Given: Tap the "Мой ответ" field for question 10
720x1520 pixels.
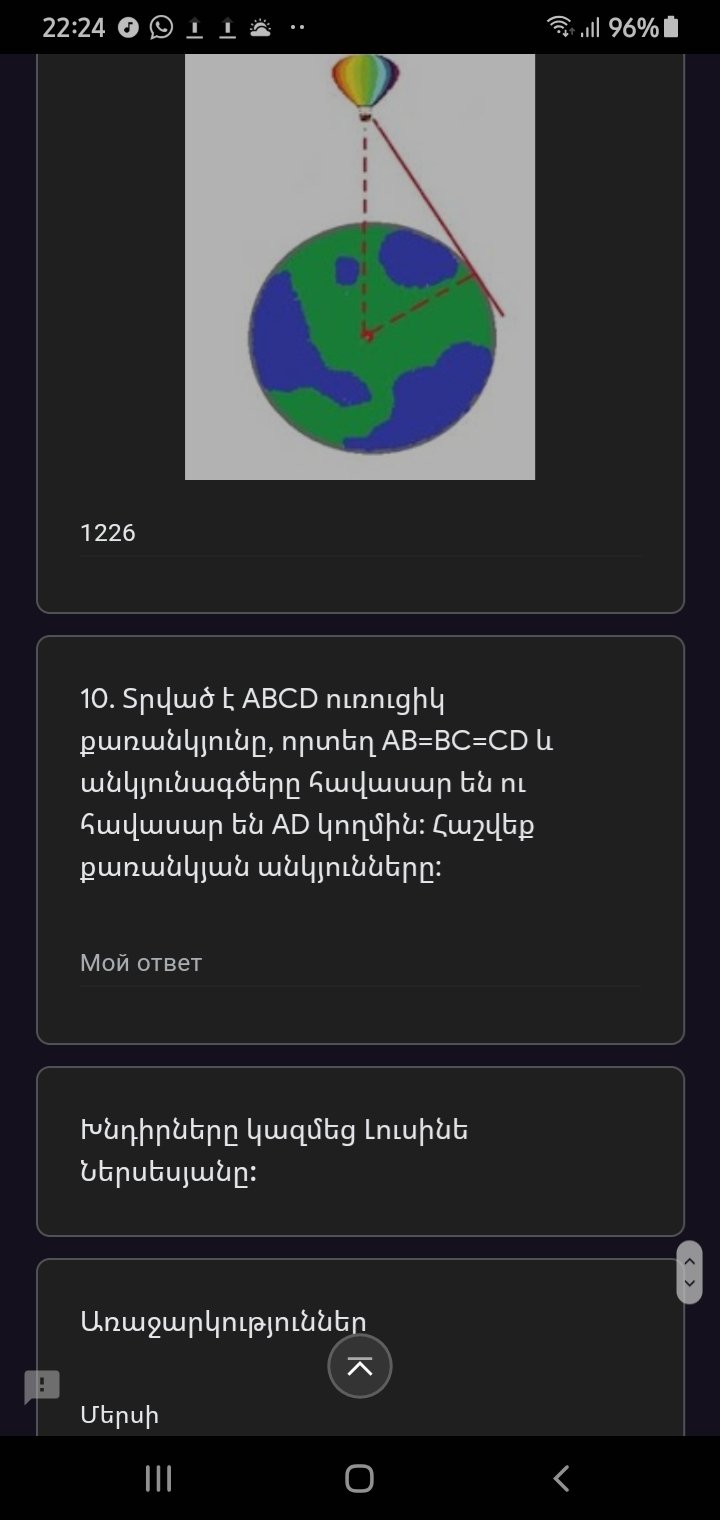Looking at the screenshot, I should click(360, 963).
